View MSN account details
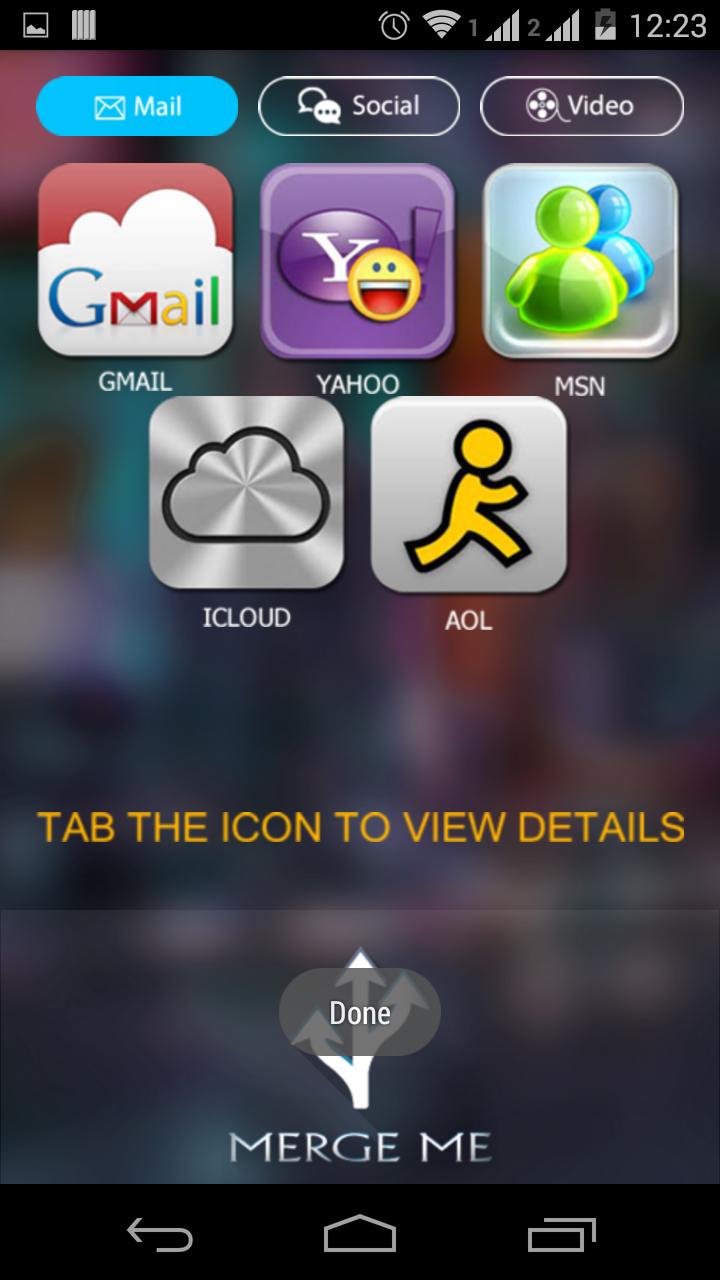 click(580, 261)
